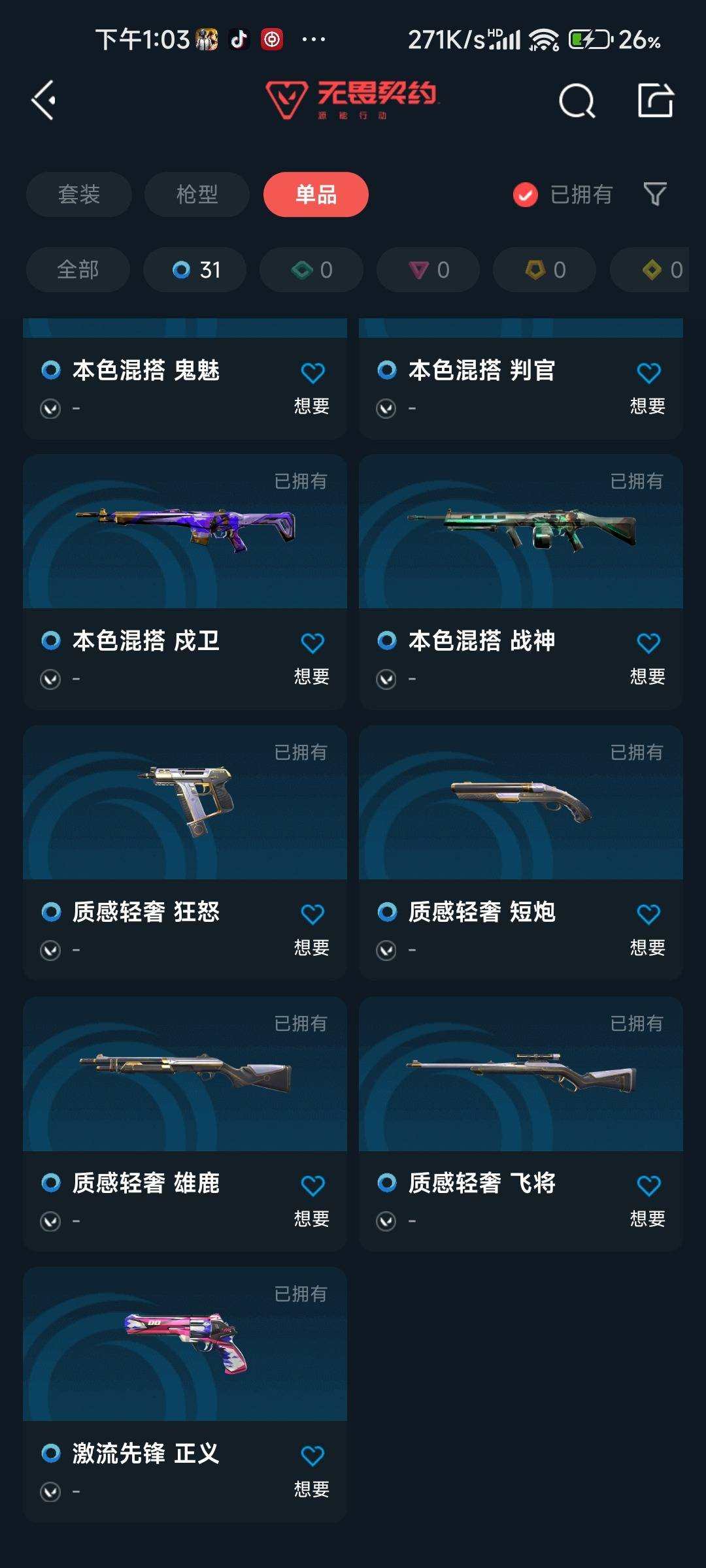Tap 想要 under 质感轻奢 飞将

click(x=648, y=1220)
